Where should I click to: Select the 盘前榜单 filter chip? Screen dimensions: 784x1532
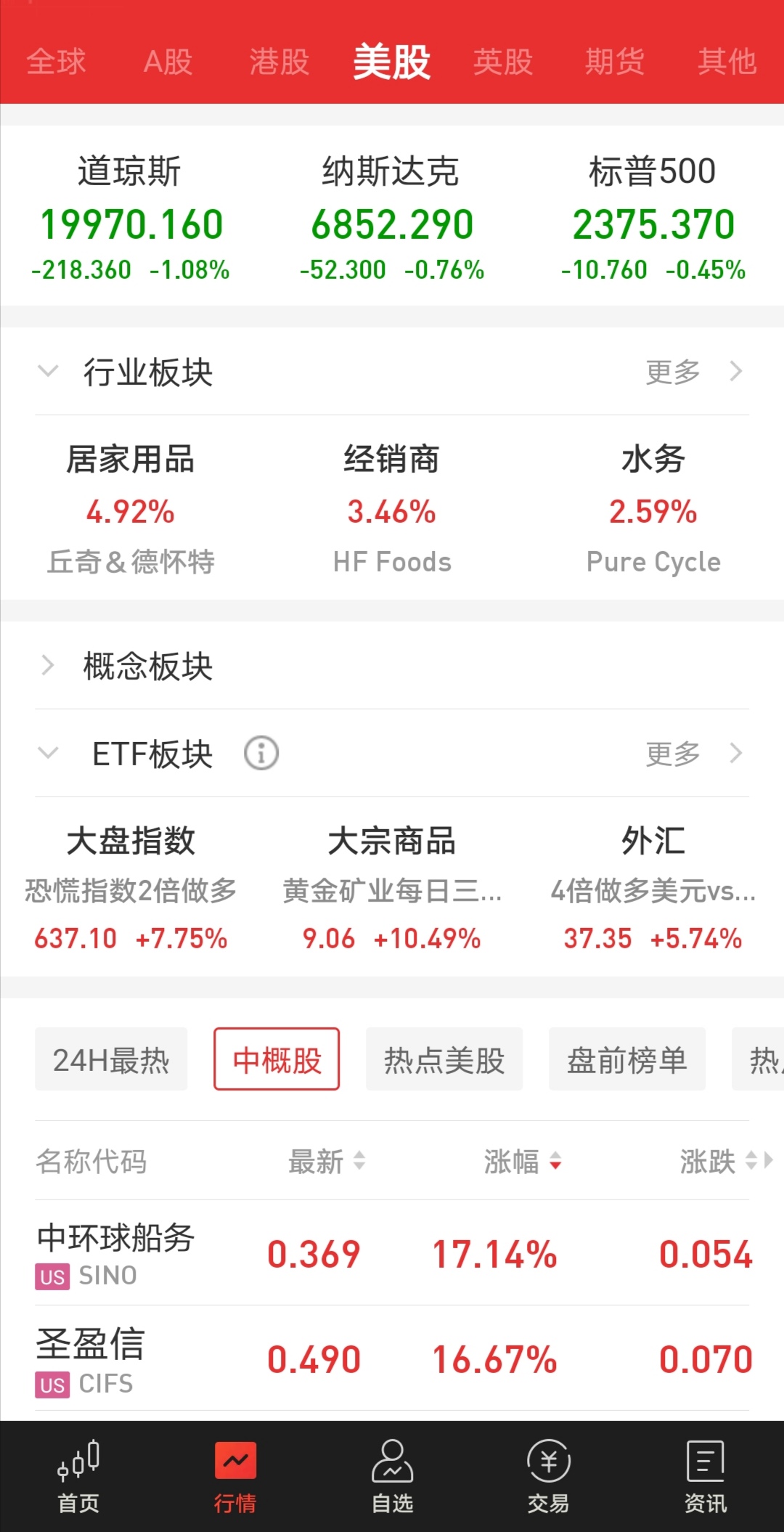[x=627, y=1059]
